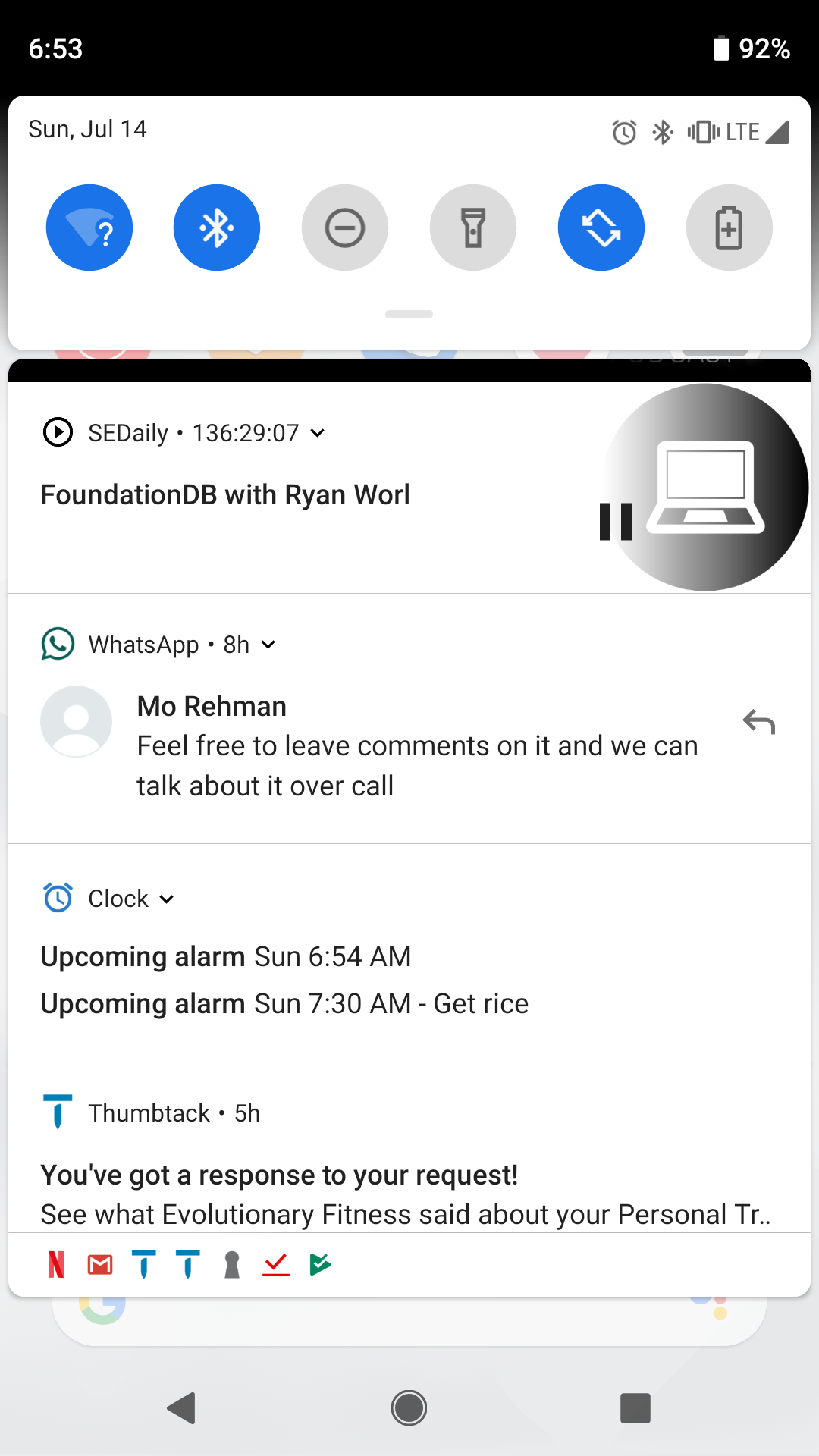Viewport: 819px width, 1456px height.
Task: Go back using the navigation bar
Action: [182, 1408]
